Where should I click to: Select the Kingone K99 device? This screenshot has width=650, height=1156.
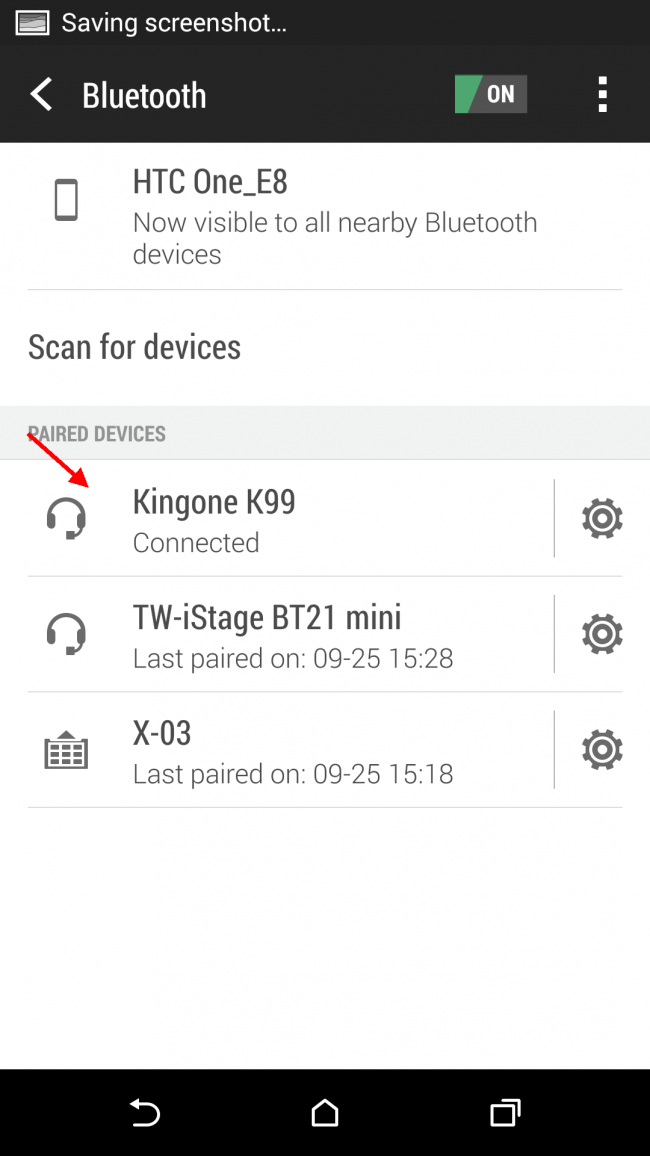point(290,518)
